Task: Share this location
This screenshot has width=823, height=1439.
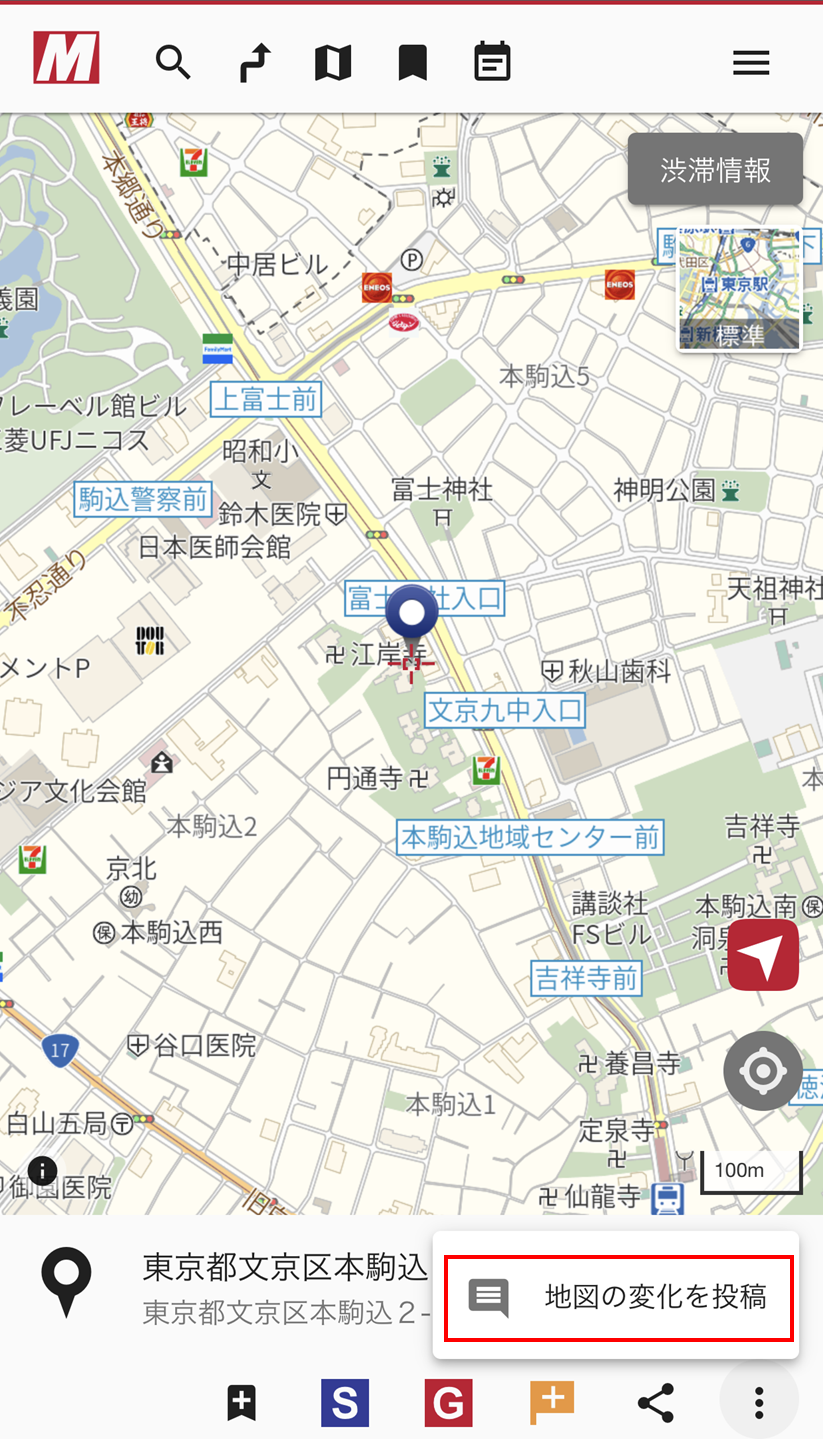Action: (x=656, y=1403)
